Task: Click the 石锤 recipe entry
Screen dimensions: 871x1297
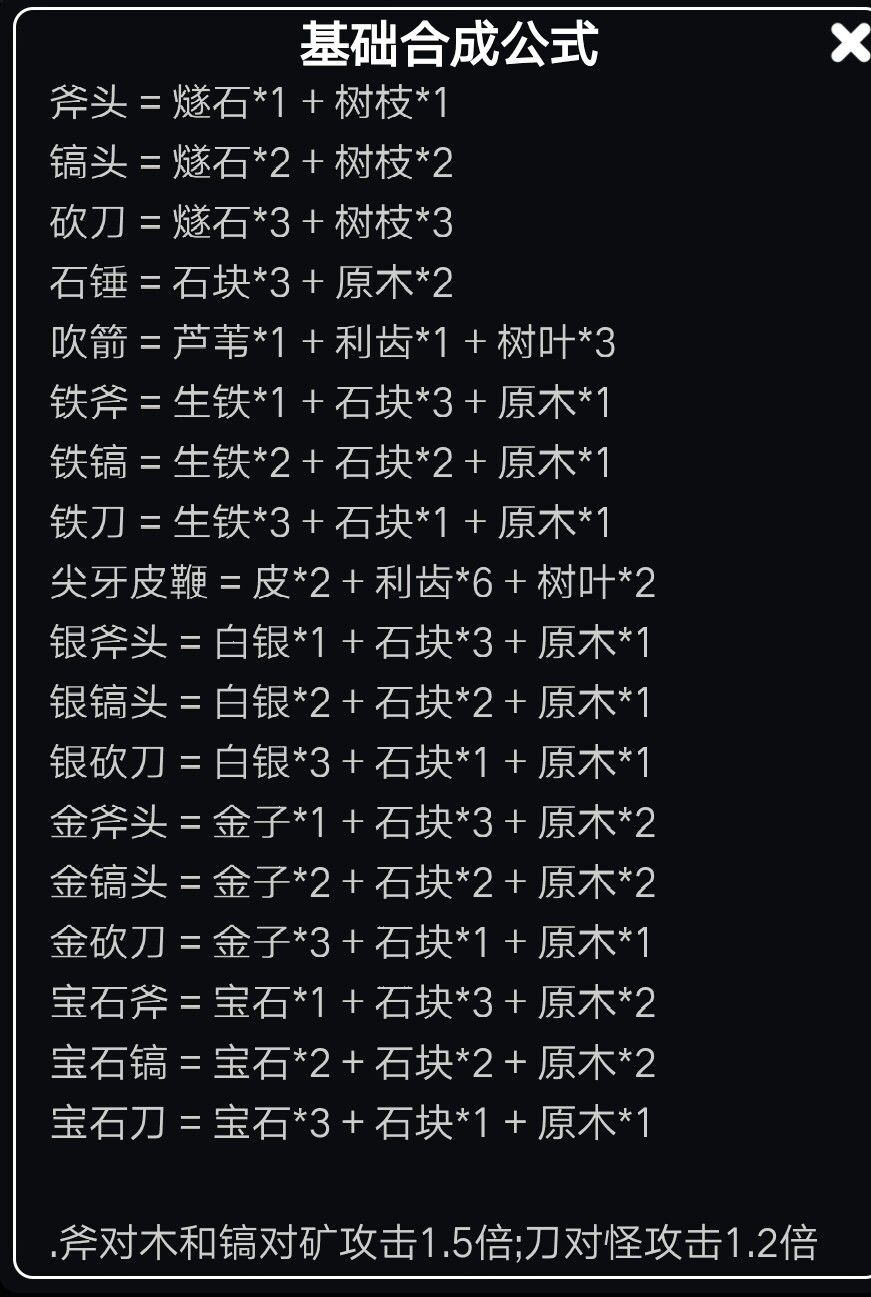Action: [x=250, y=284]
